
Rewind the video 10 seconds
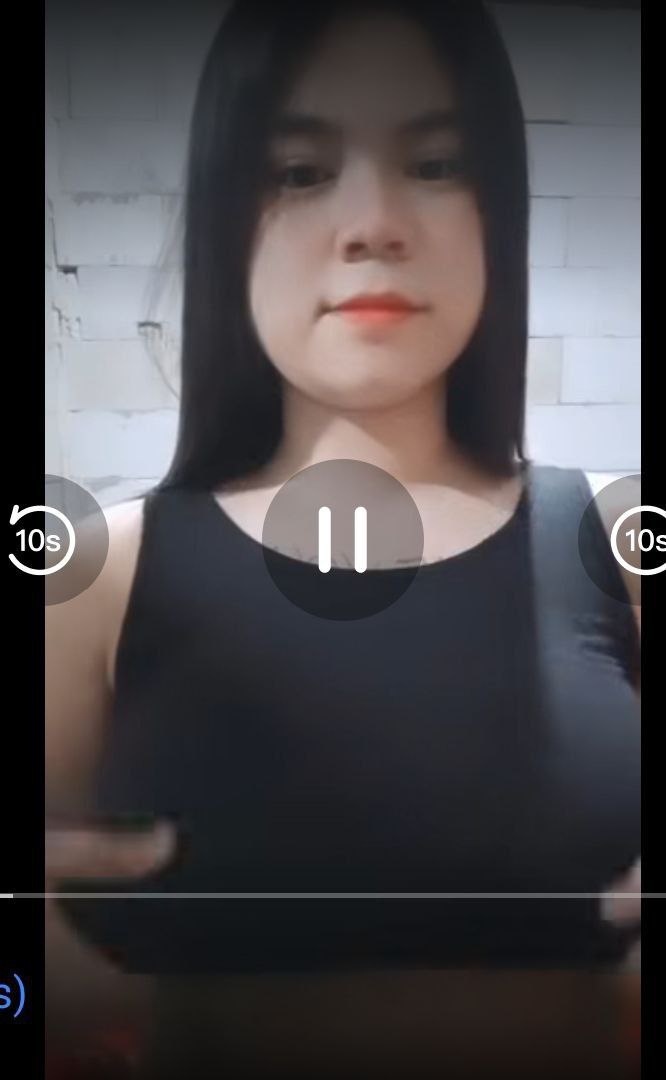40,540
